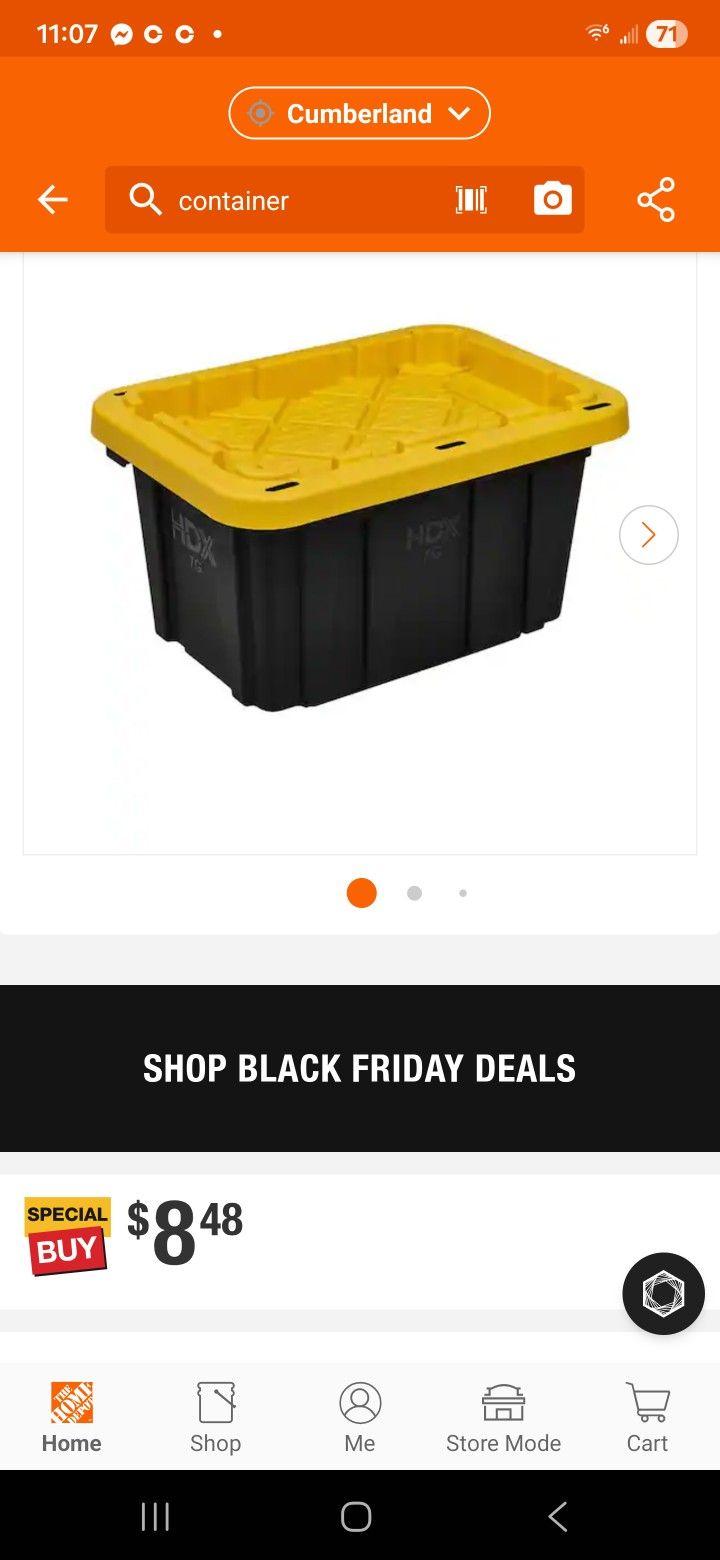
Task: Open the Cumberland store location dropdown
Action: click(359, 113)
